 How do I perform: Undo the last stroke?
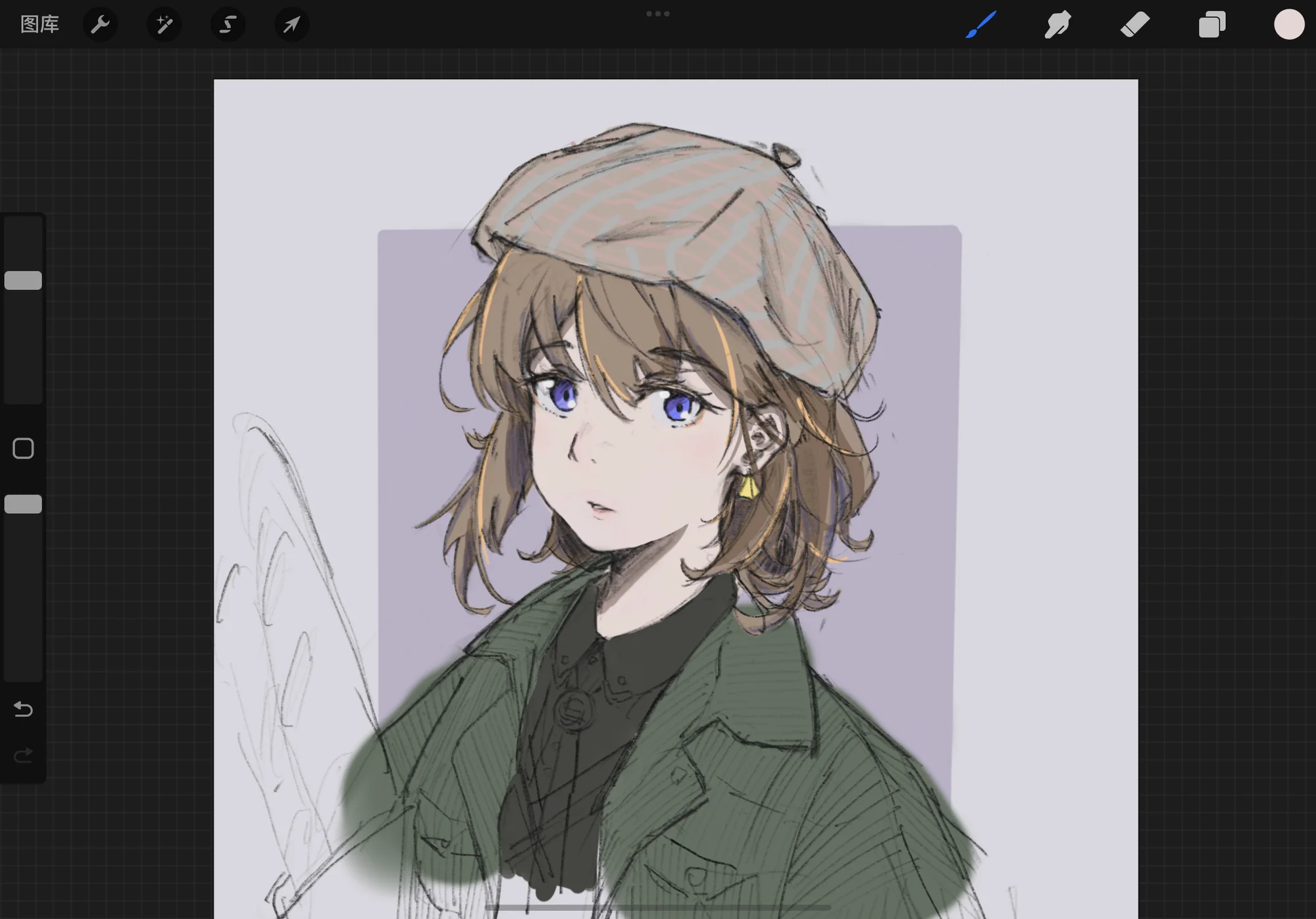(23, 709)
